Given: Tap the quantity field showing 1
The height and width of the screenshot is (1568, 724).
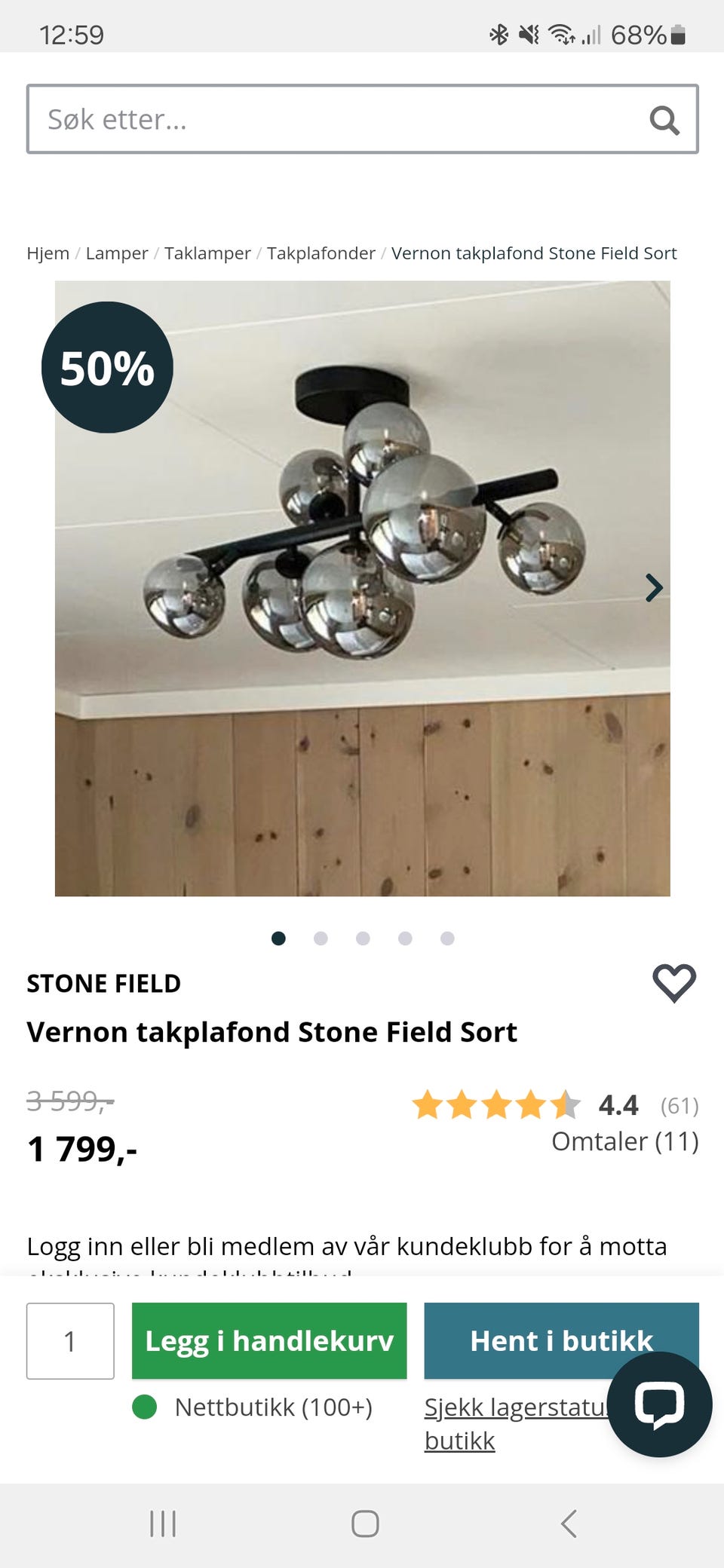Looking at the screenshot, I should click(70, 1341).
